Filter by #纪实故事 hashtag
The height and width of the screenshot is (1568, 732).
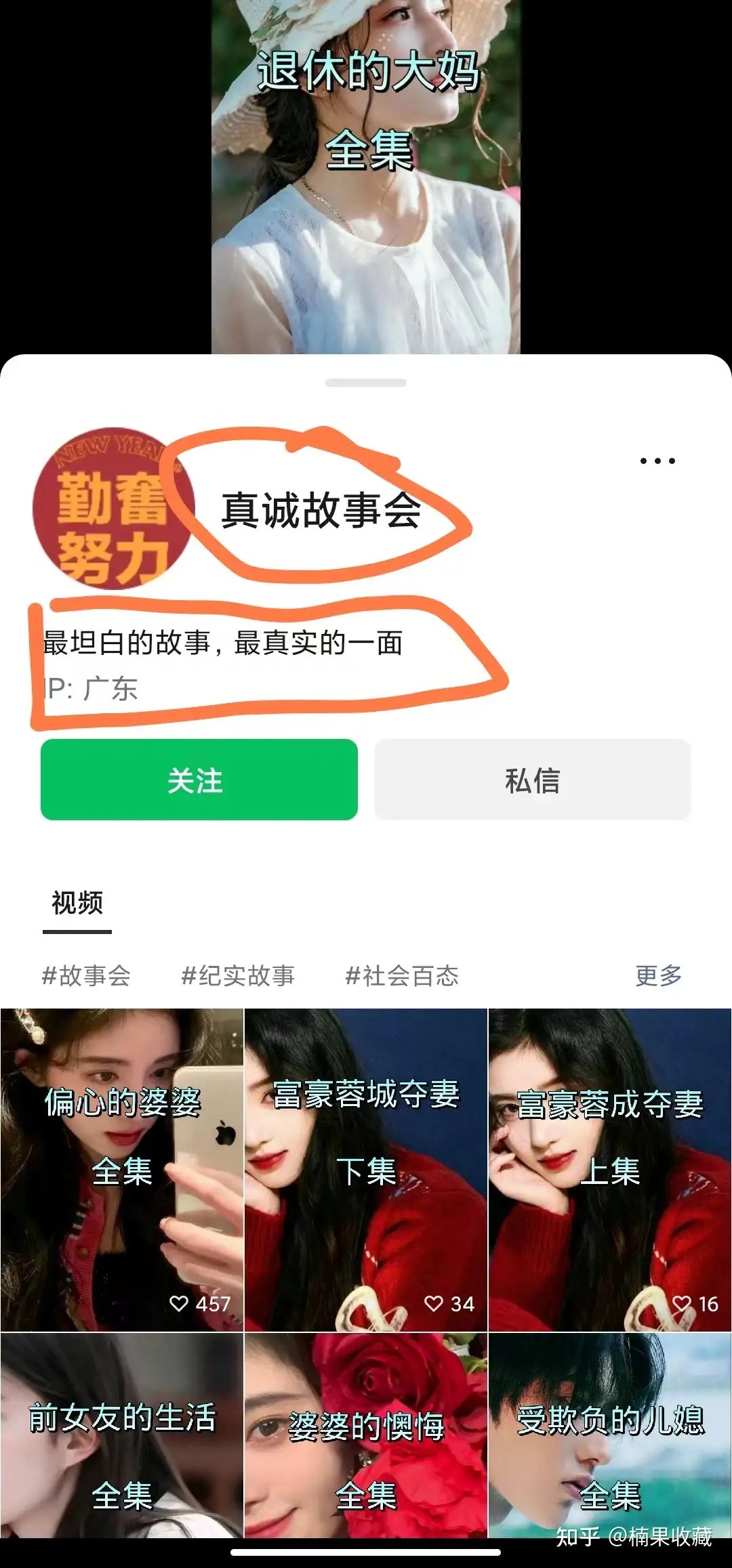238,976
